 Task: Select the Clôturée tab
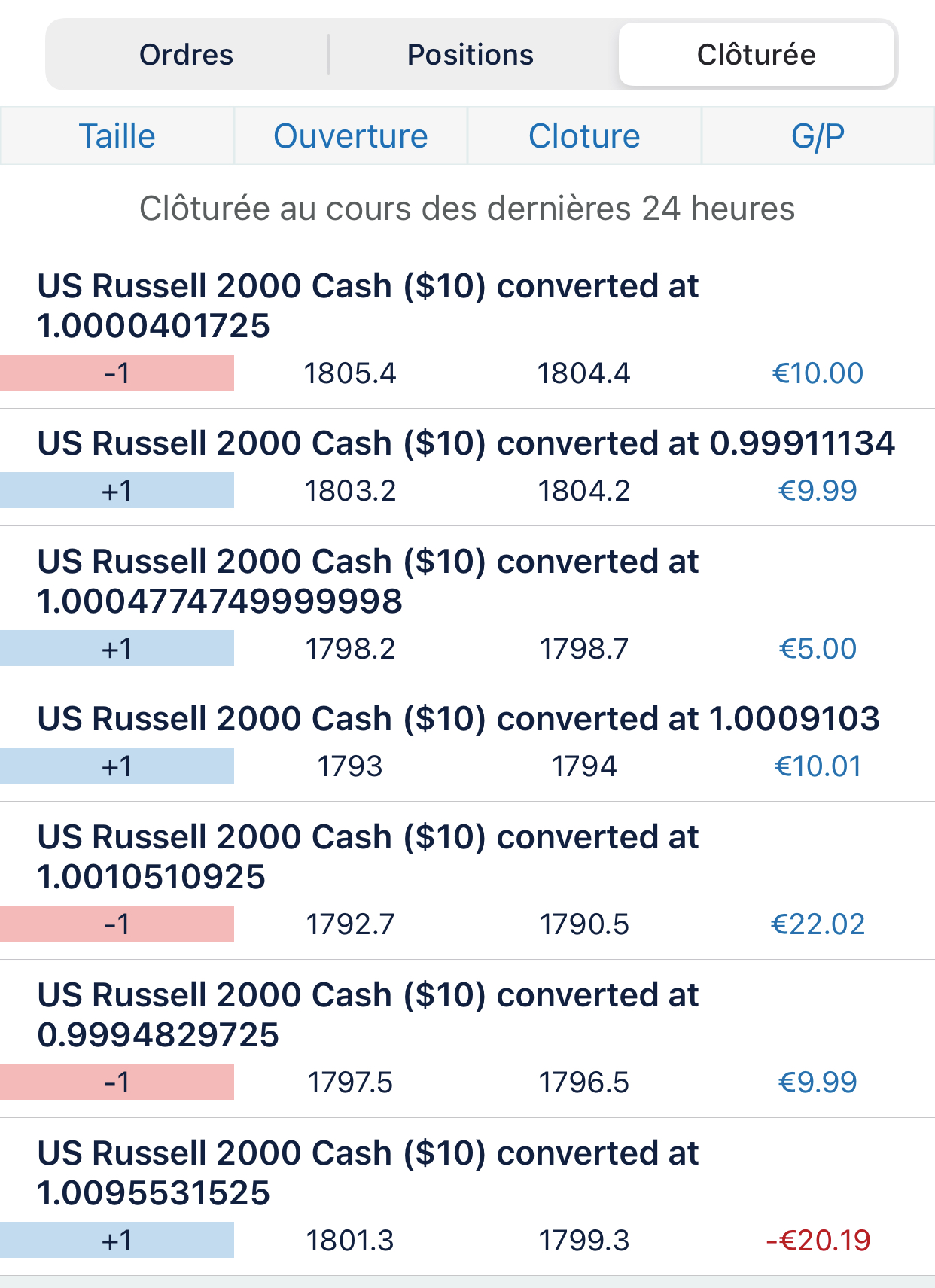click(756, 55)
